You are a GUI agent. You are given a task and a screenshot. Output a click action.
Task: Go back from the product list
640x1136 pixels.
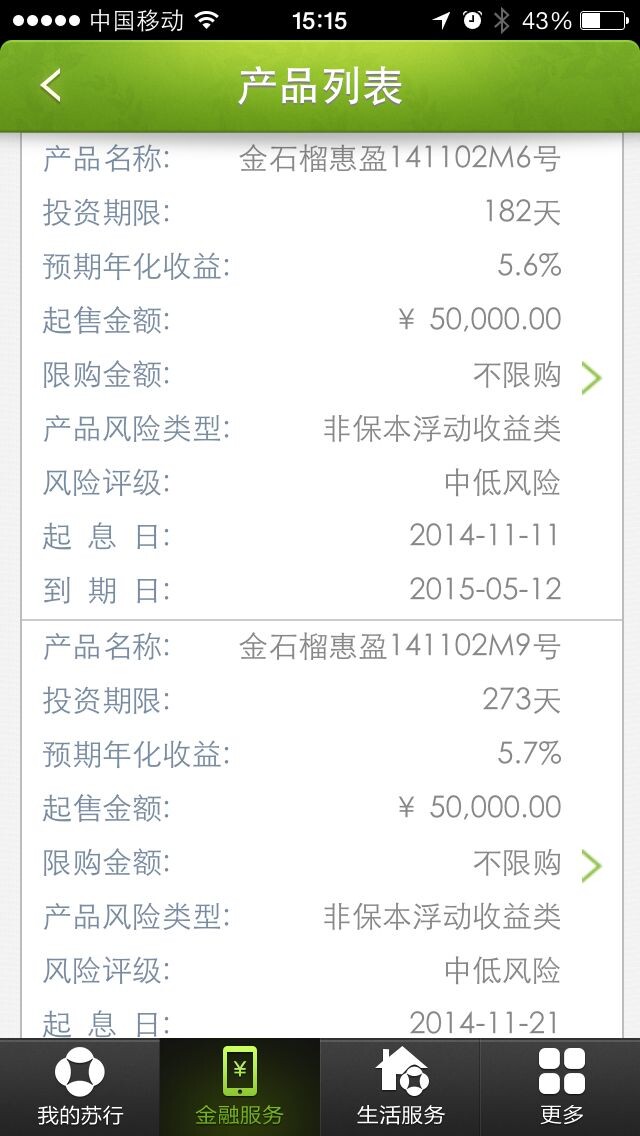[51, 86]
